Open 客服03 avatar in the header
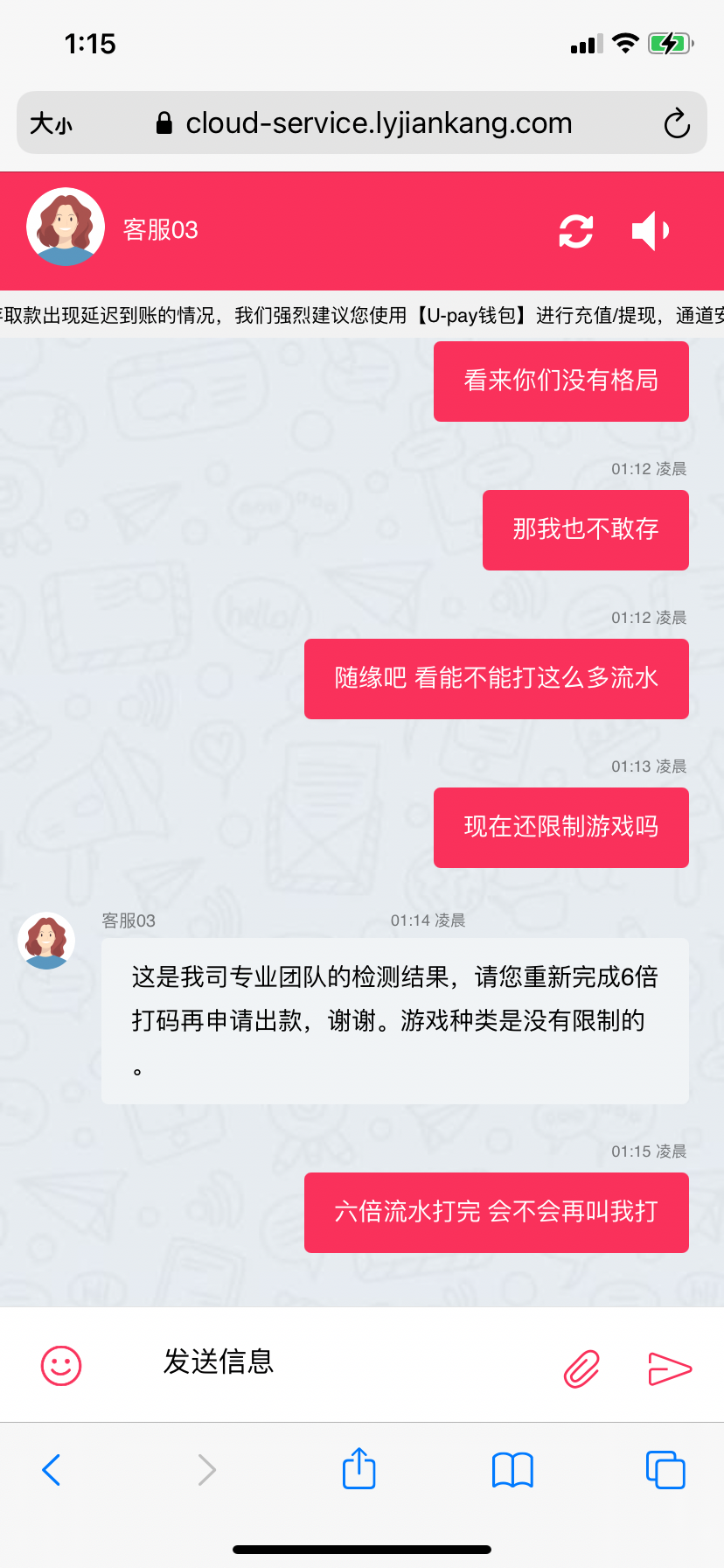724x1568 pixels. point(66,227)
